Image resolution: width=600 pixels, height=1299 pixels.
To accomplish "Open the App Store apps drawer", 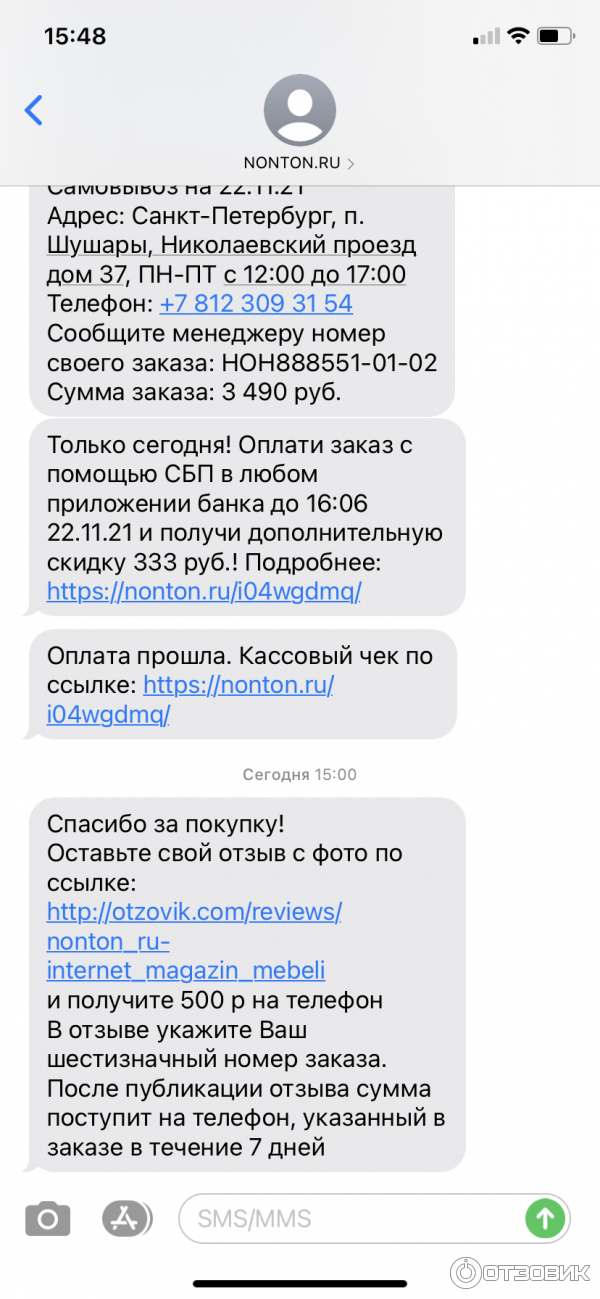I will coord(127,1218).
